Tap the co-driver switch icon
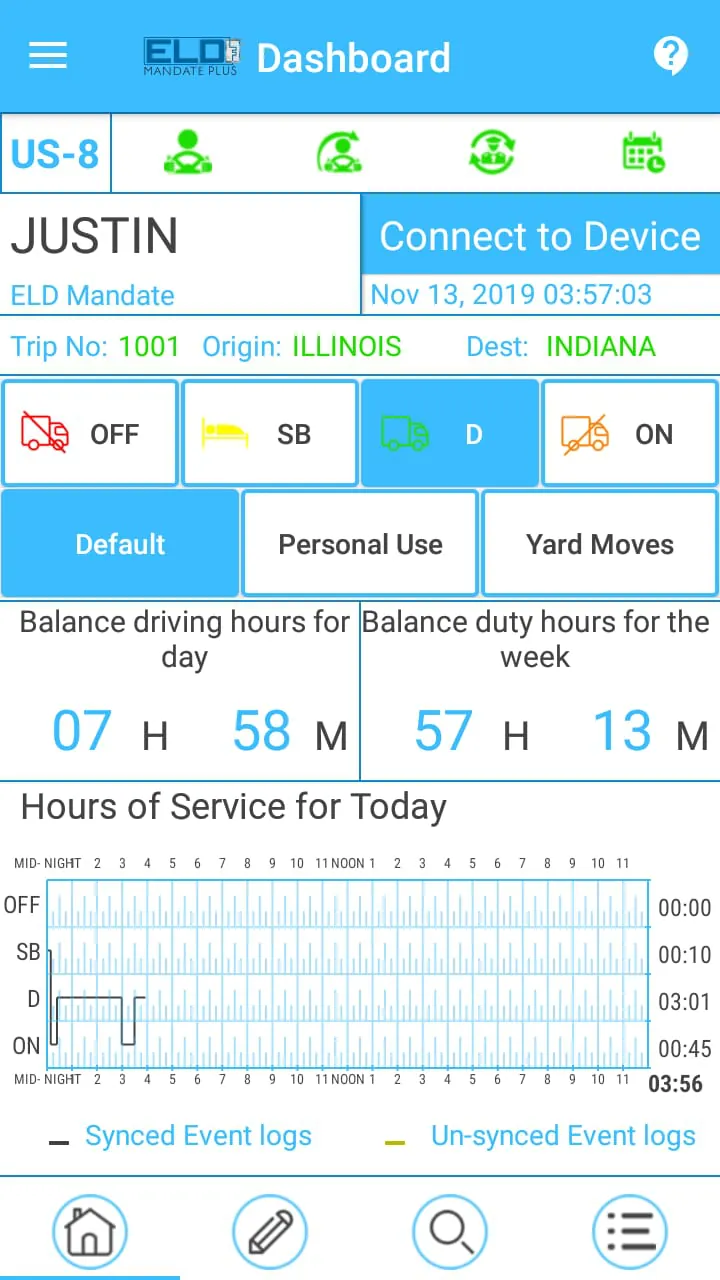This screenshot has height=1280, width=720. 340,152
